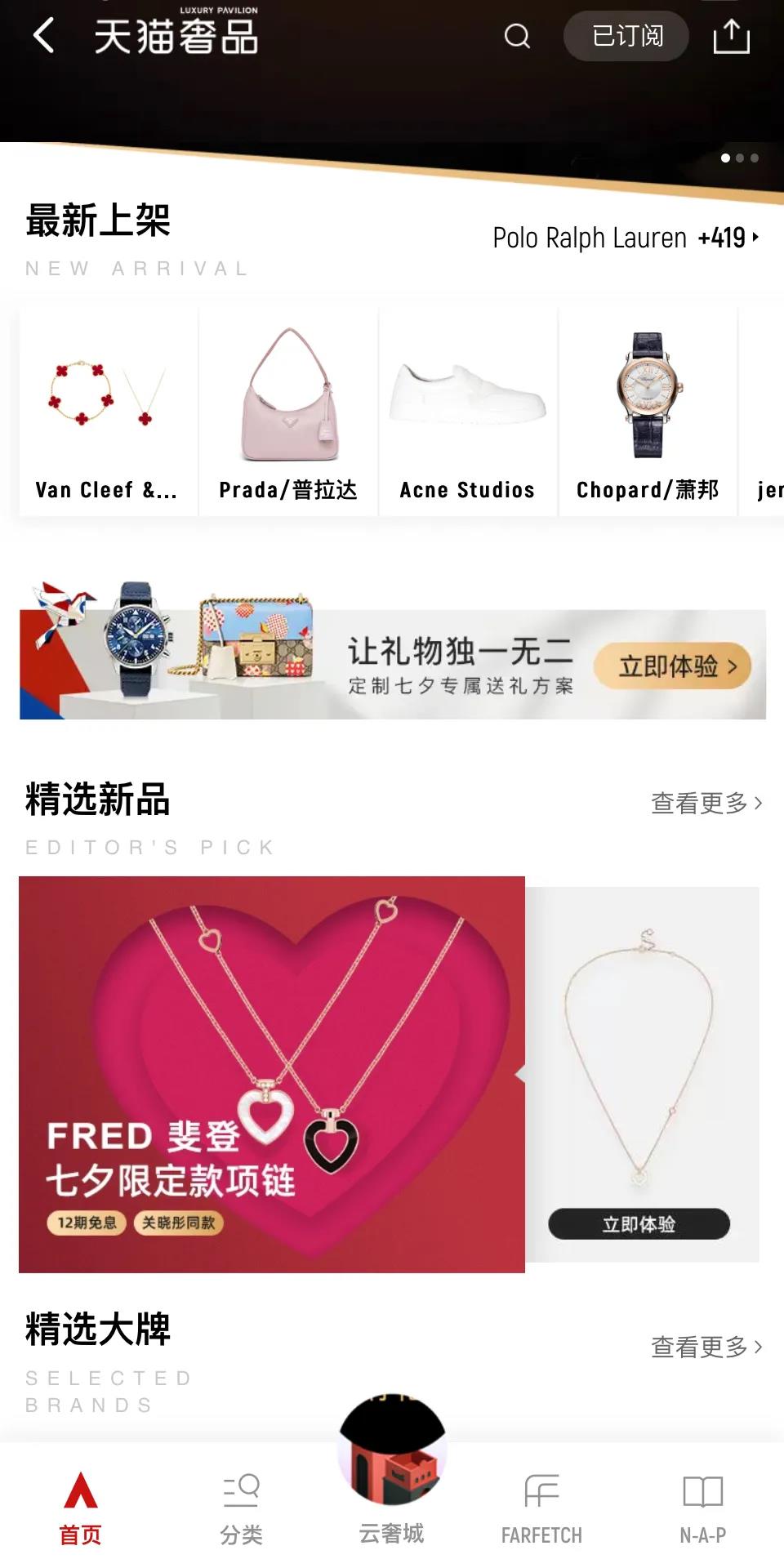Tap 立即体验 on the gift customization banner

[672, 666]
